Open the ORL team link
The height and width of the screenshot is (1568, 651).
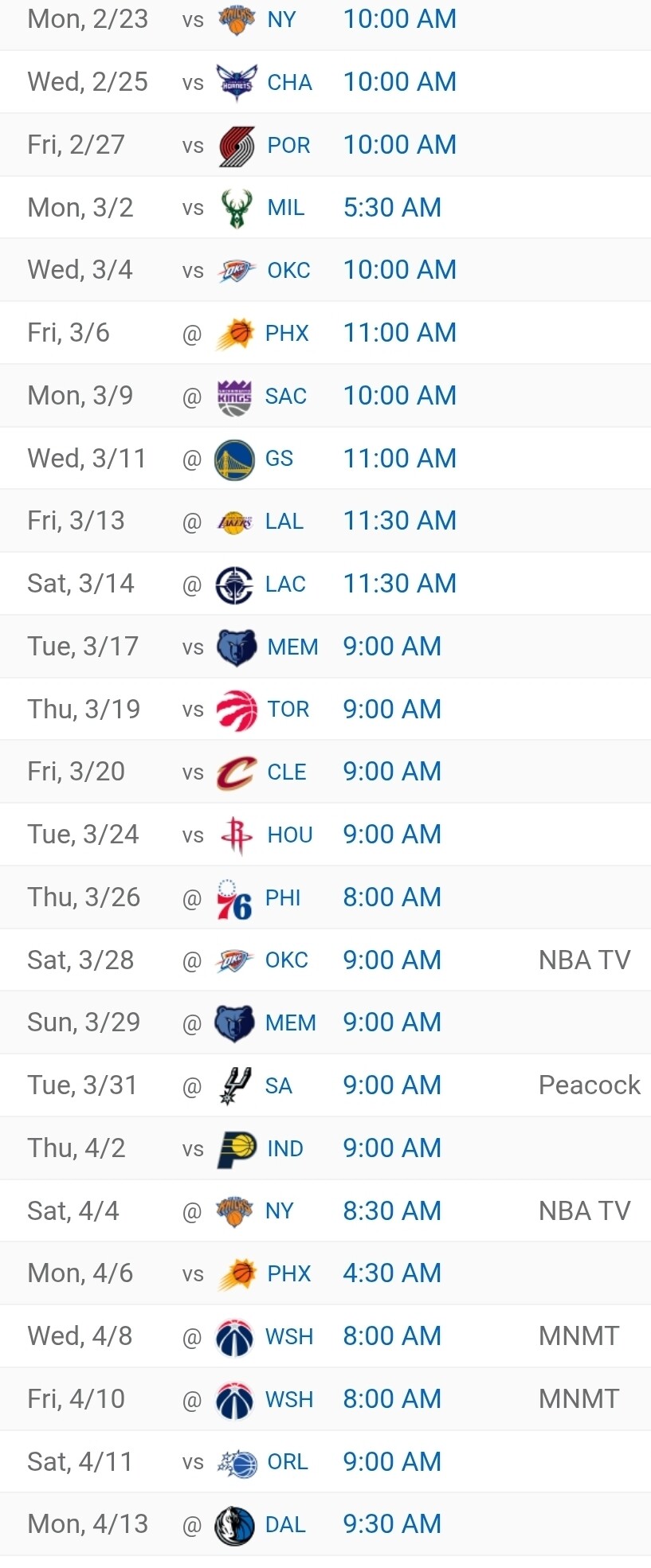coord(288,1462)
